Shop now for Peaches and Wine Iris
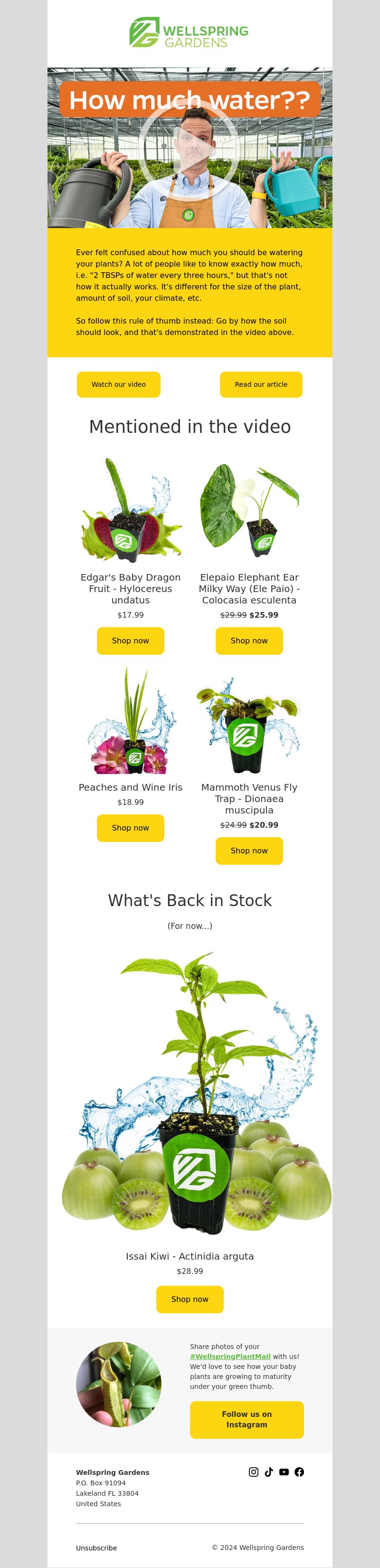This screenshot has width=380, height=1568. (130, 828)
